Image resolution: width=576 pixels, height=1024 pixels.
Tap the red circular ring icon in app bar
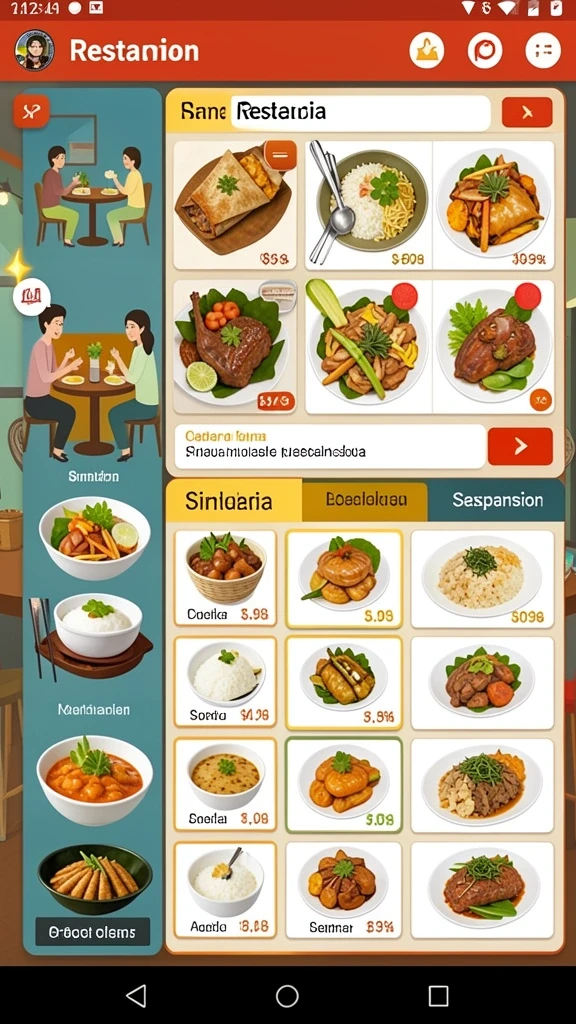tap(485, 50)
